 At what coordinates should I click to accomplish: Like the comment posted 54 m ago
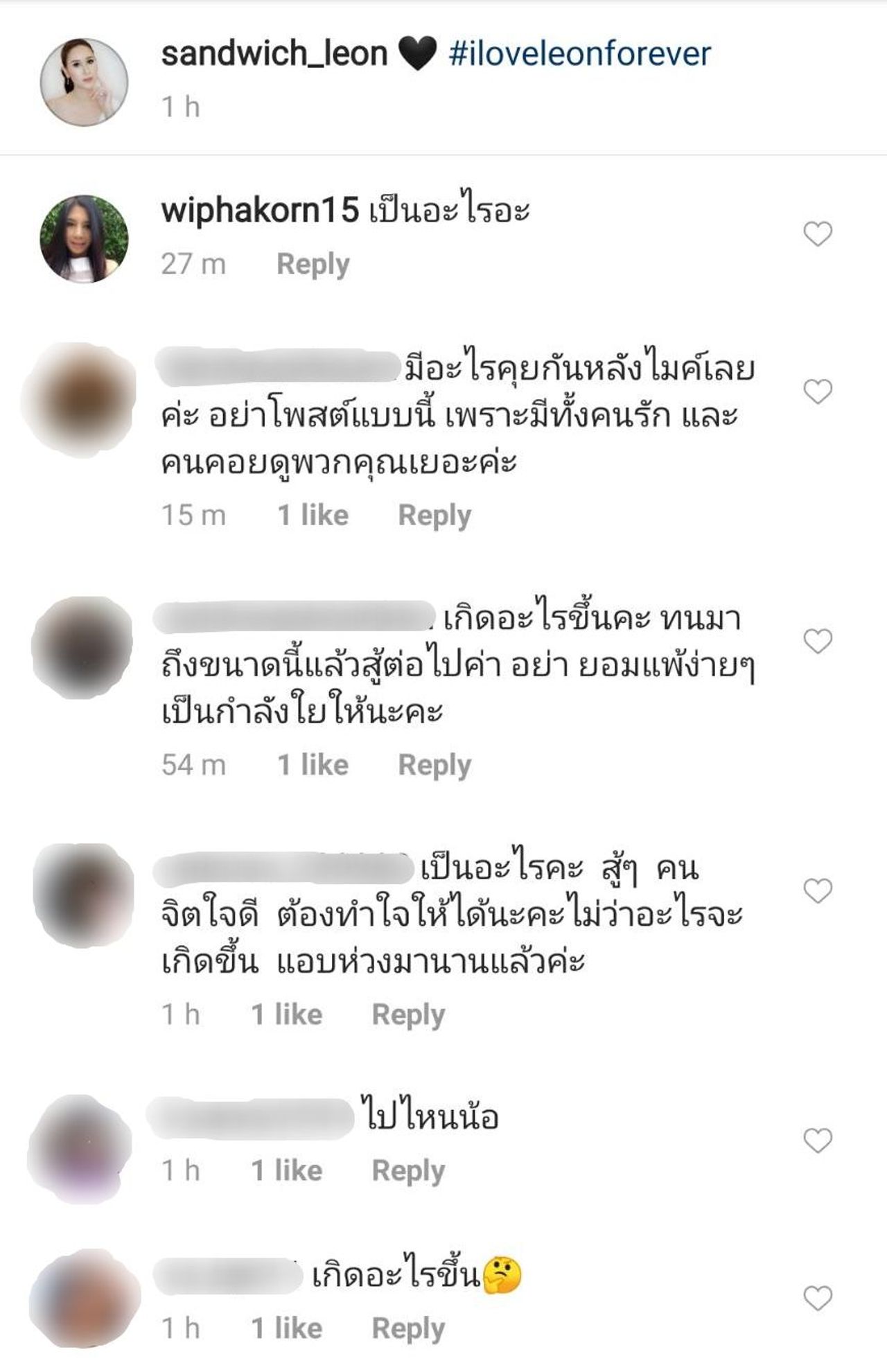pos(818,642)
